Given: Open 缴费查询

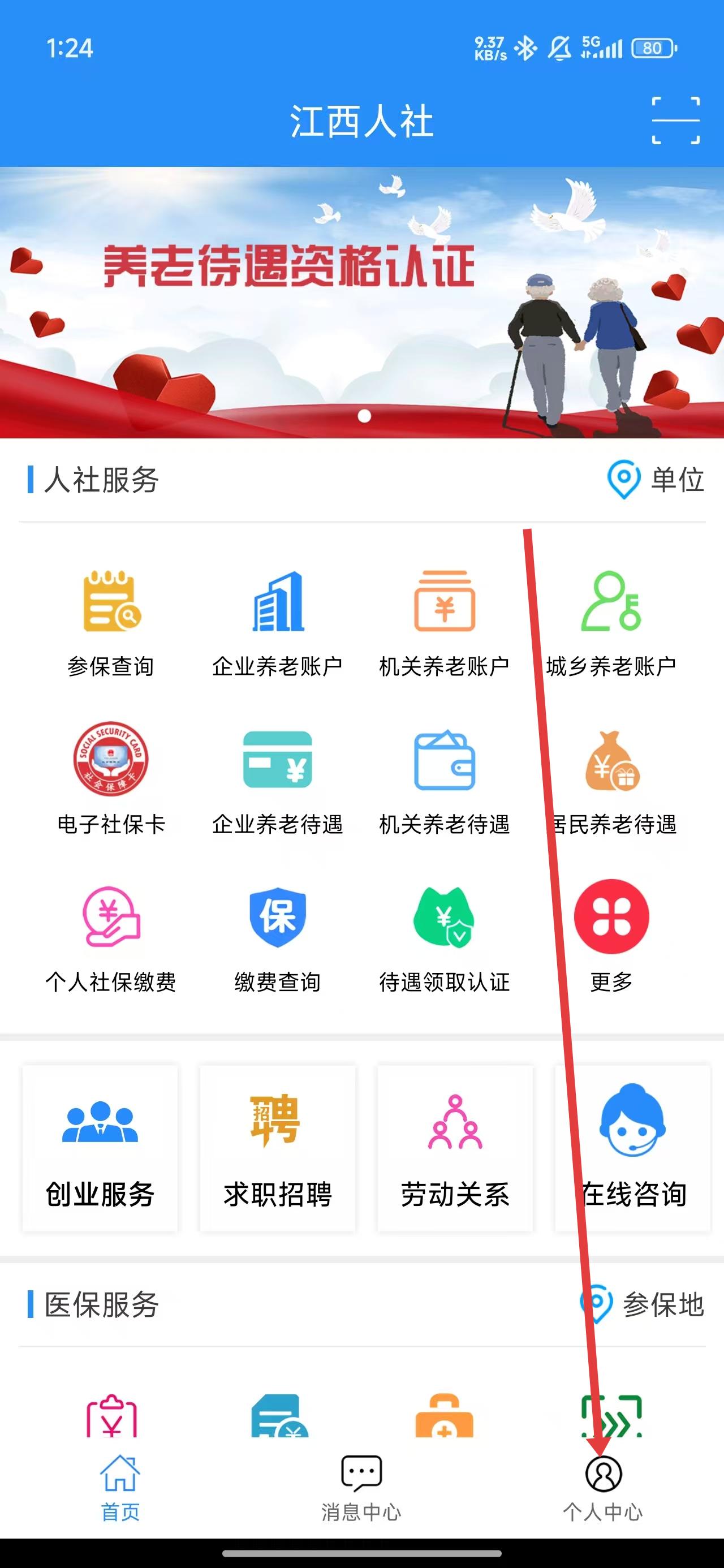Looking at the screenshot, I should [x=278, y=937].
